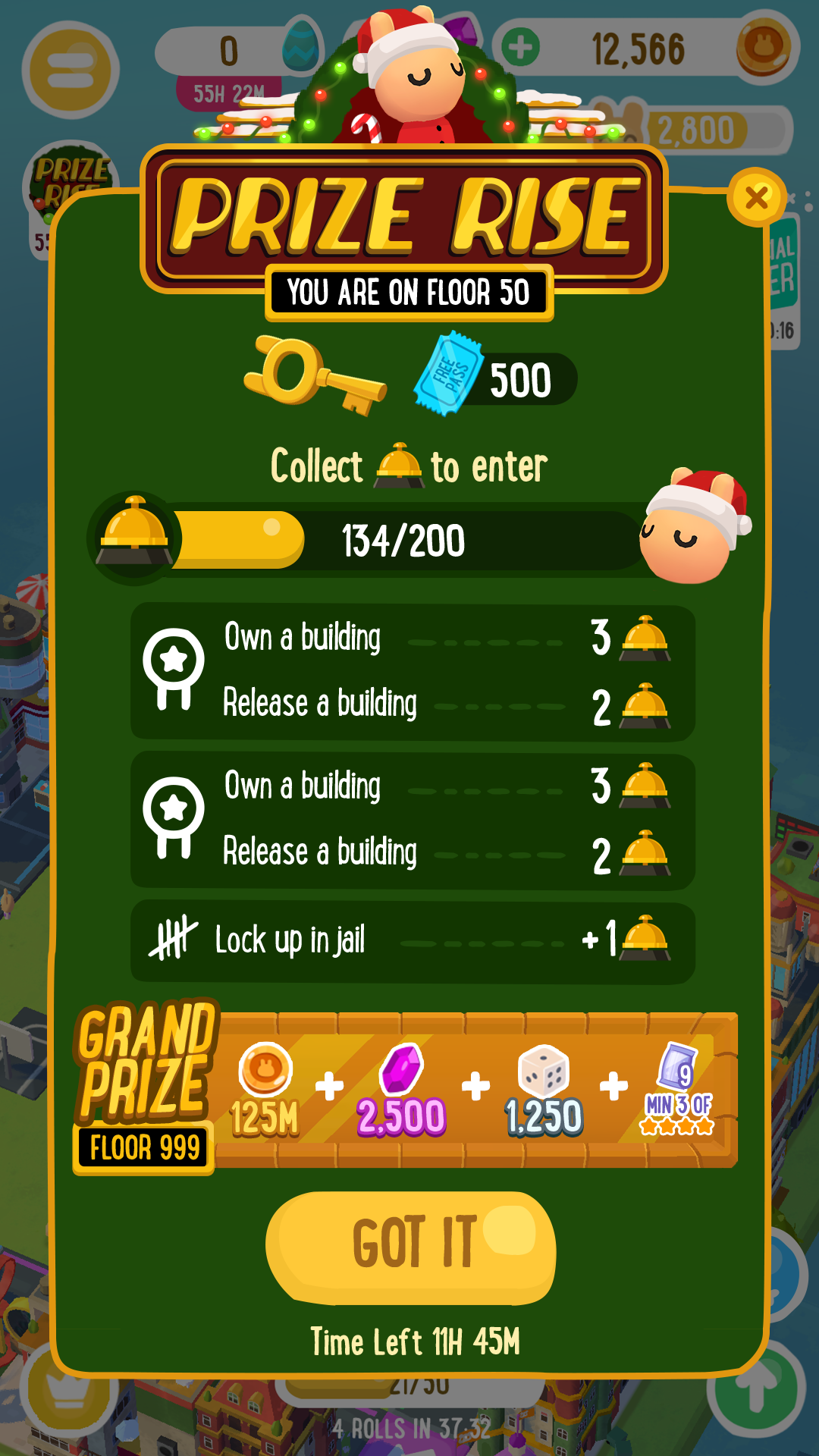
Task: Close the Prize Rise dialog
Action: 756,198
